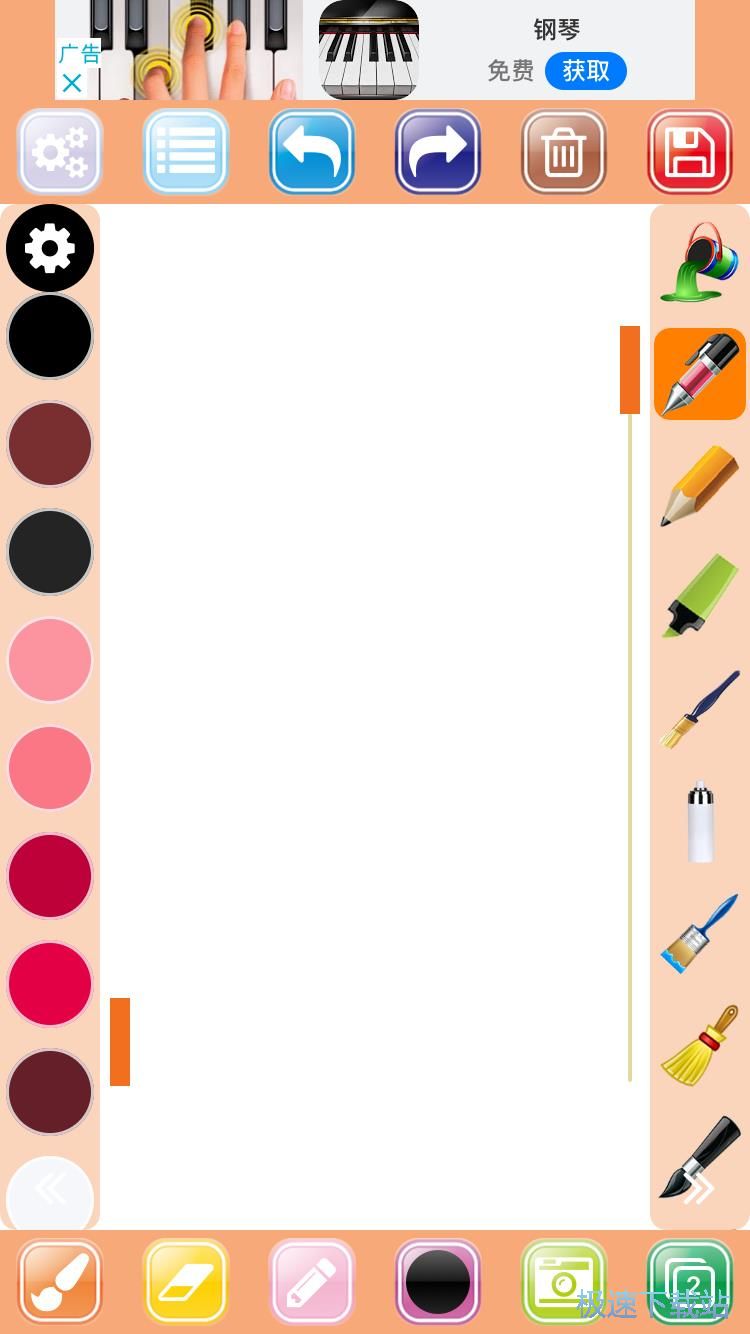750x1334 pixels.
Task: Select the green highlighter tool
Action: 700,596
